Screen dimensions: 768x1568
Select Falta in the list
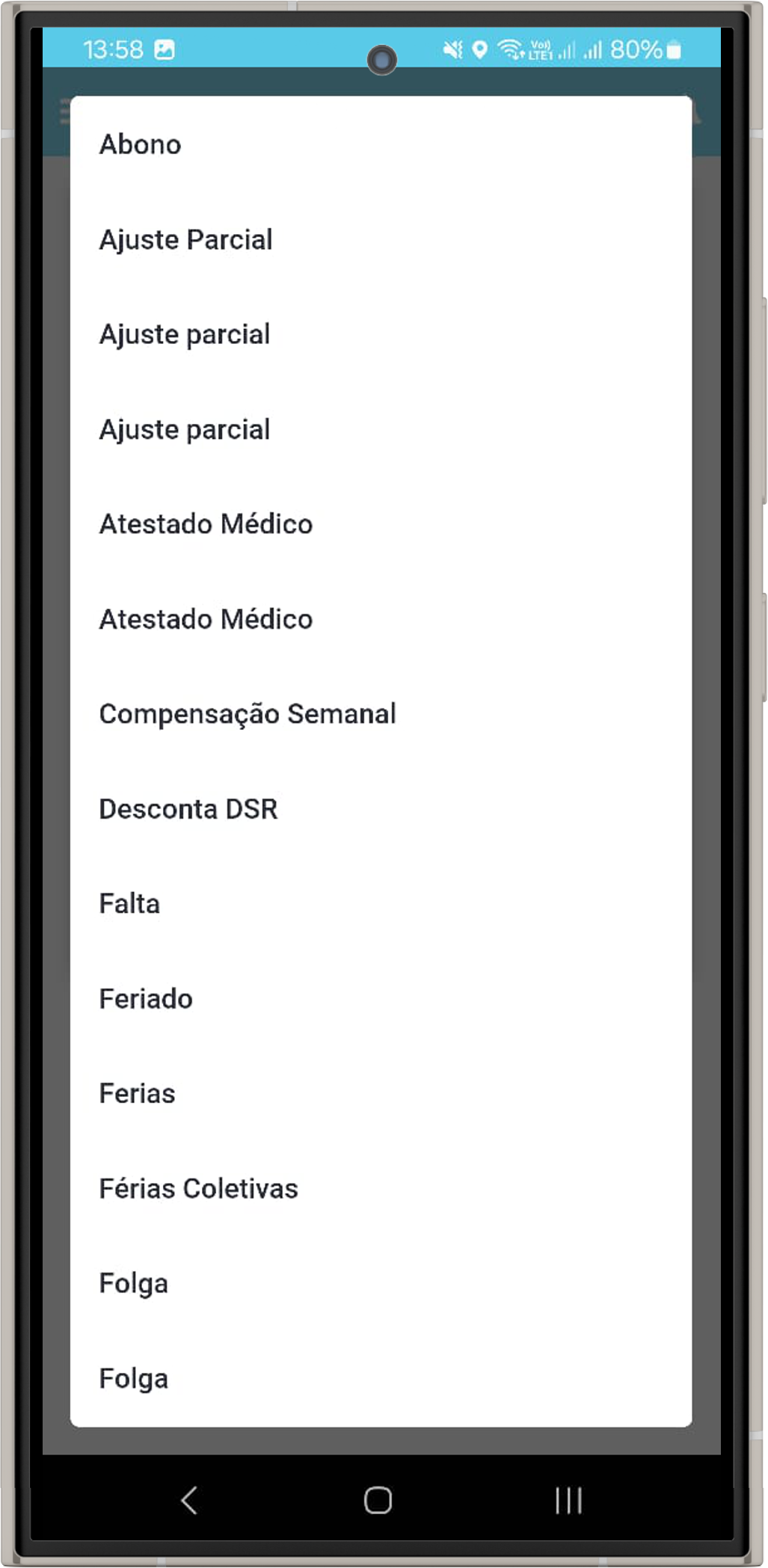(130, 904)
